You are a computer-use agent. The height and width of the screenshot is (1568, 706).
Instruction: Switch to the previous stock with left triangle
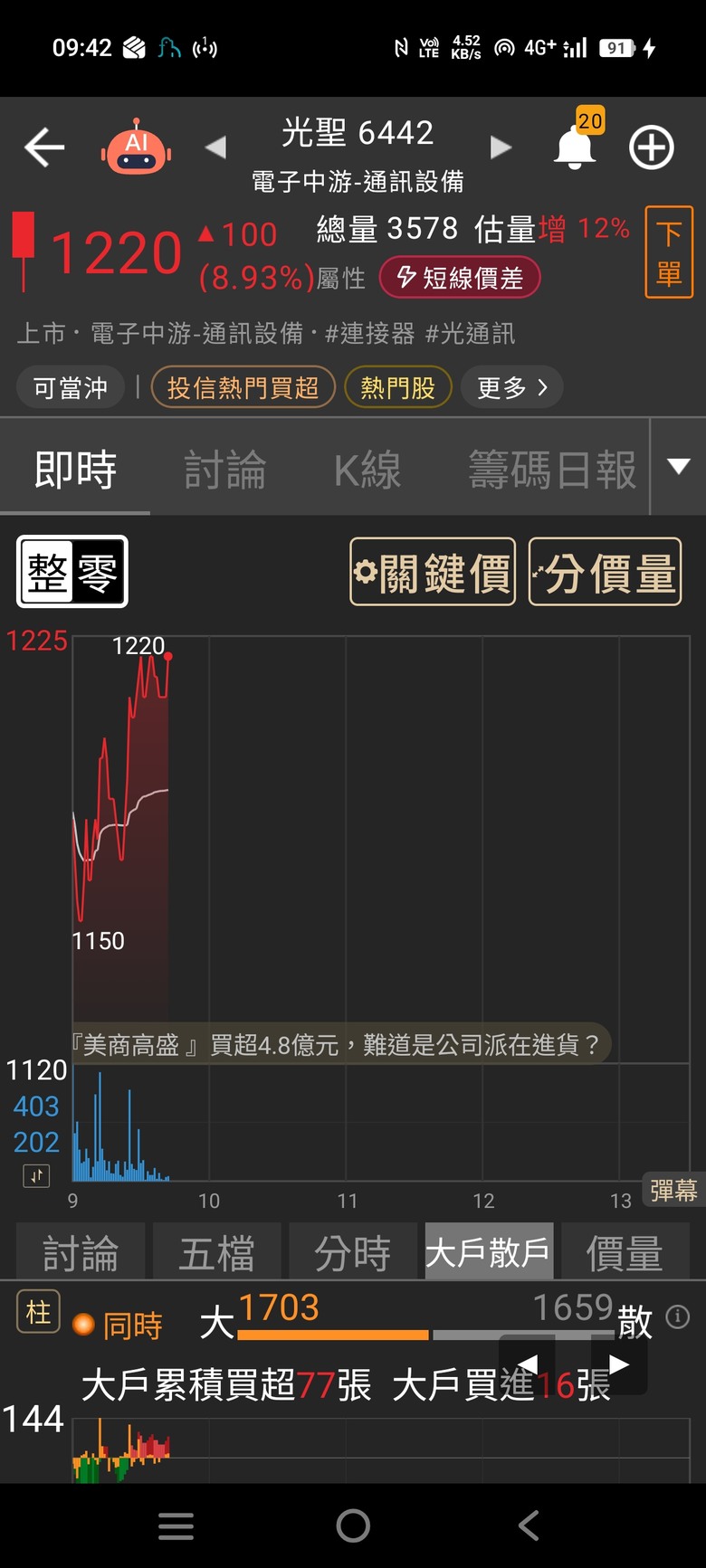point(215,147)
